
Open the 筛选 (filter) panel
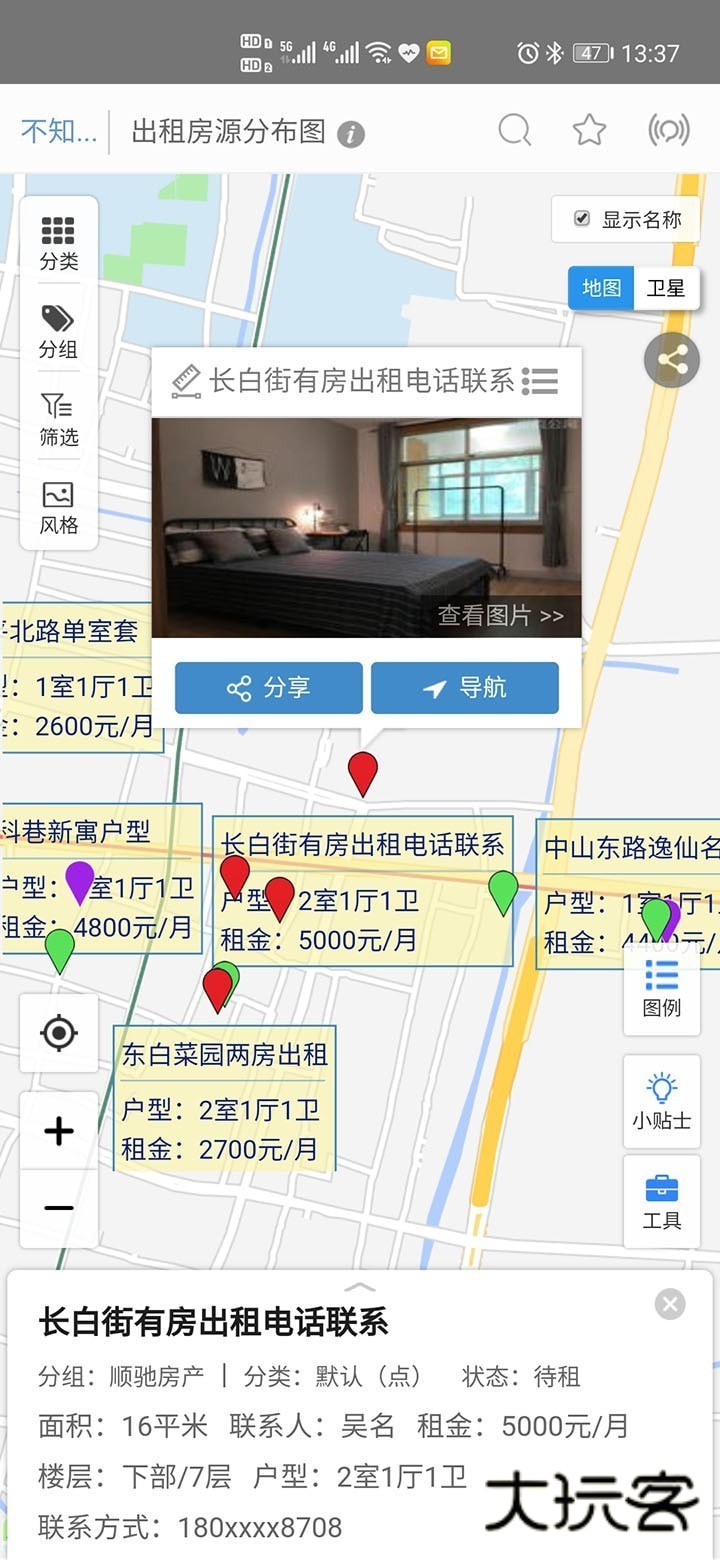point(57,412)
